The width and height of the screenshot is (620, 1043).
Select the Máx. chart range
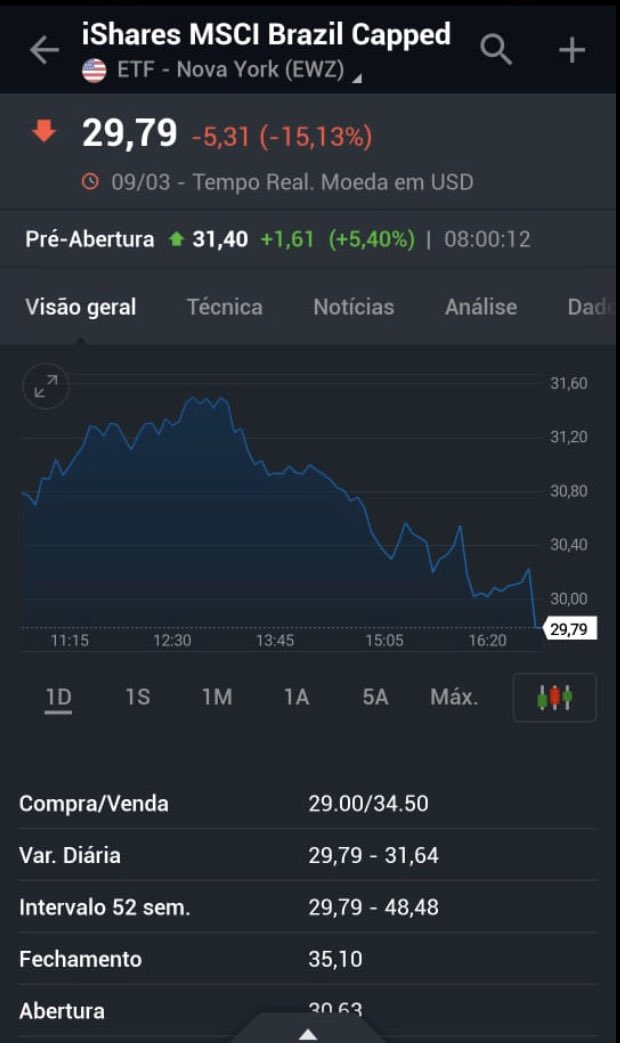[454, 697]
